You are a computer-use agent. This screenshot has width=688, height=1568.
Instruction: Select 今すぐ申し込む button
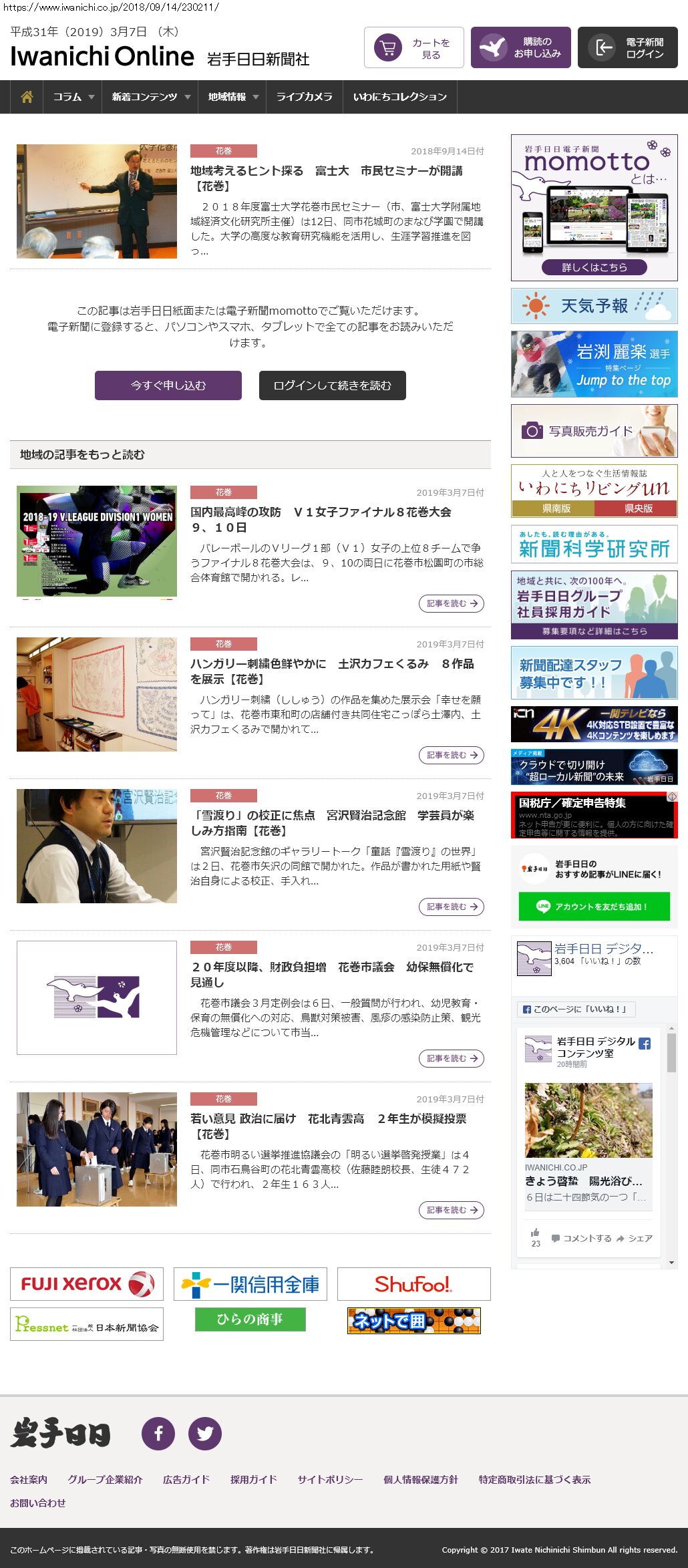(x=168, y=385)
